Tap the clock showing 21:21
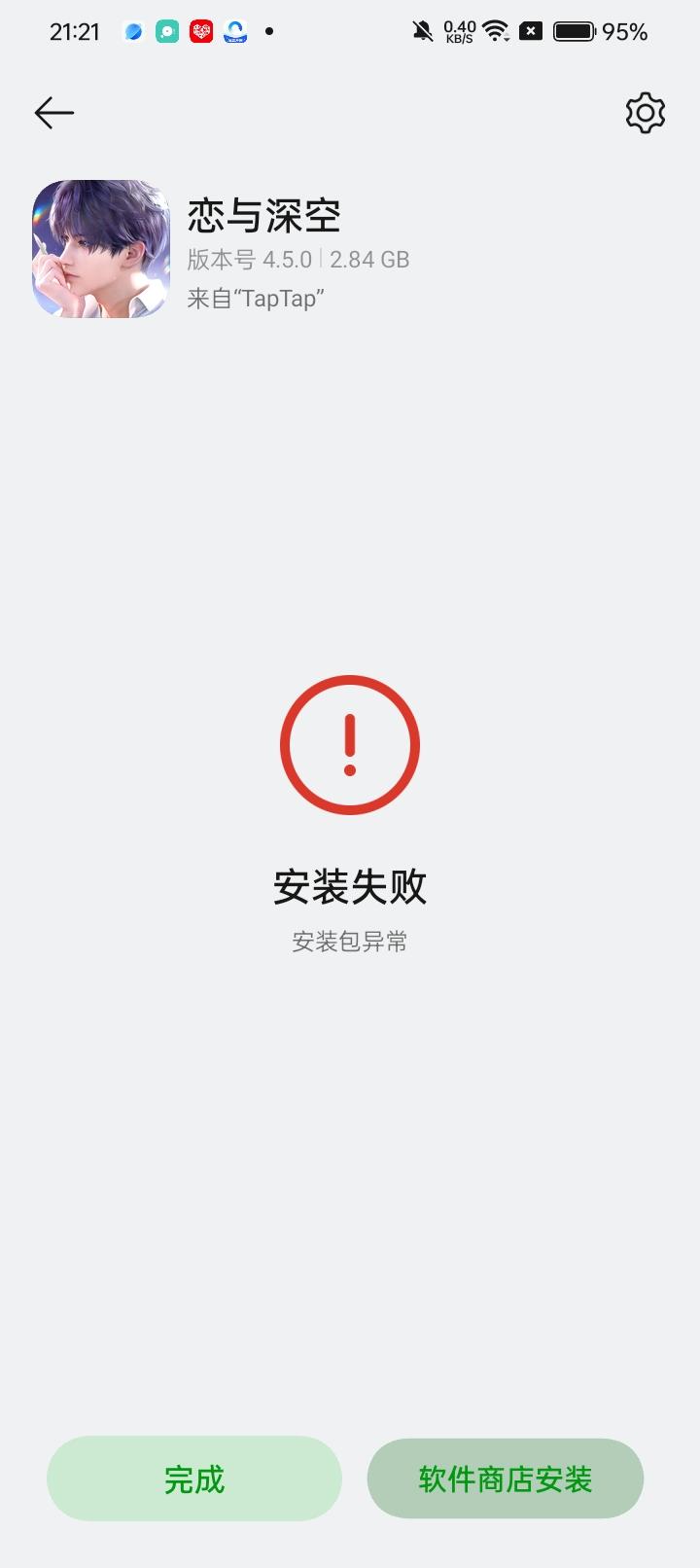Image resolution: width=700 pixels, height=1568 pixels. 75,31
